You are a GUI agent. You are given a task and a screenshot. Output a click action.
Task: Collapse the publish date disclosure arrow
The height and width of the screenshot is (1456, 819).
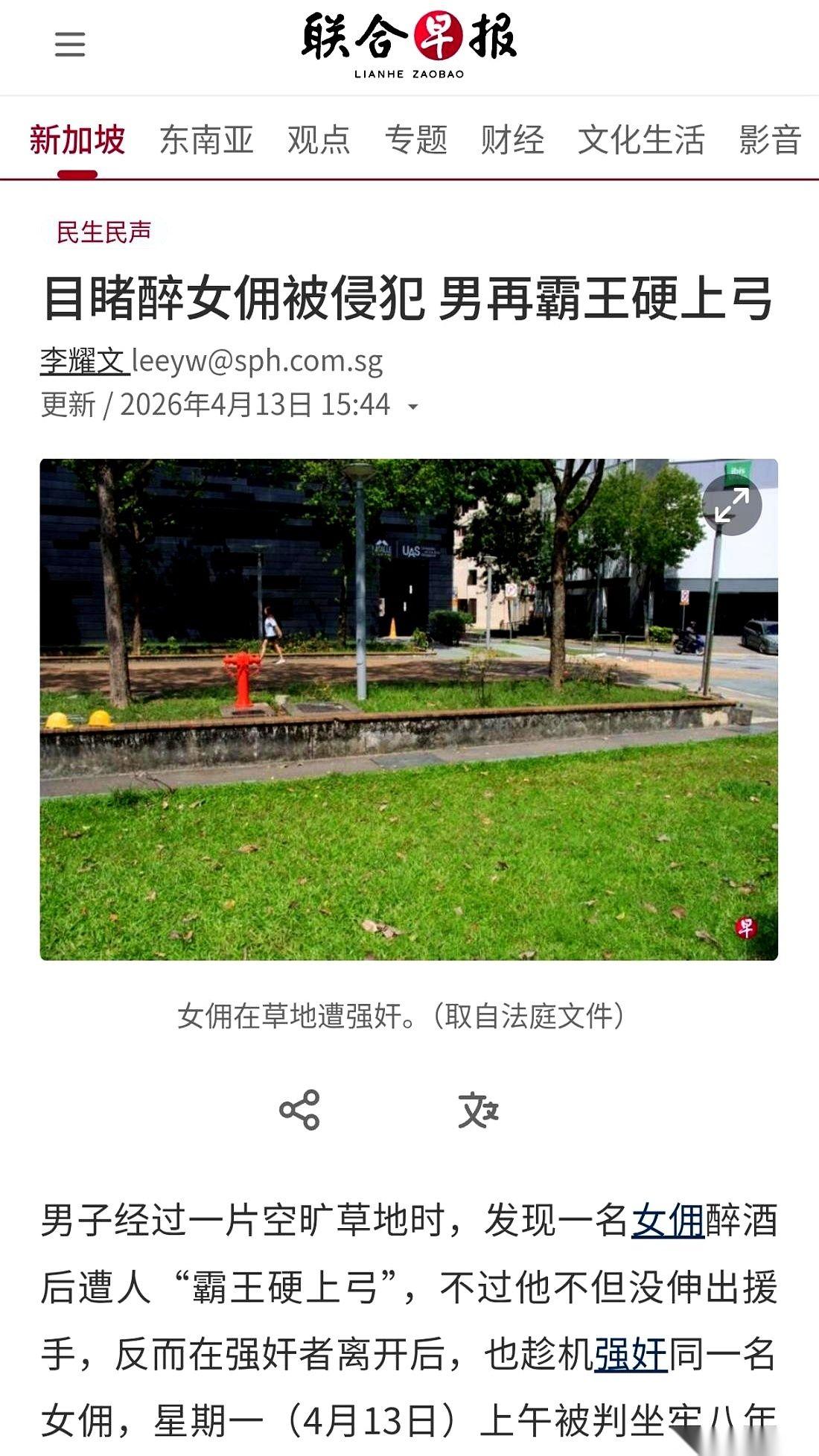[414, 407]
